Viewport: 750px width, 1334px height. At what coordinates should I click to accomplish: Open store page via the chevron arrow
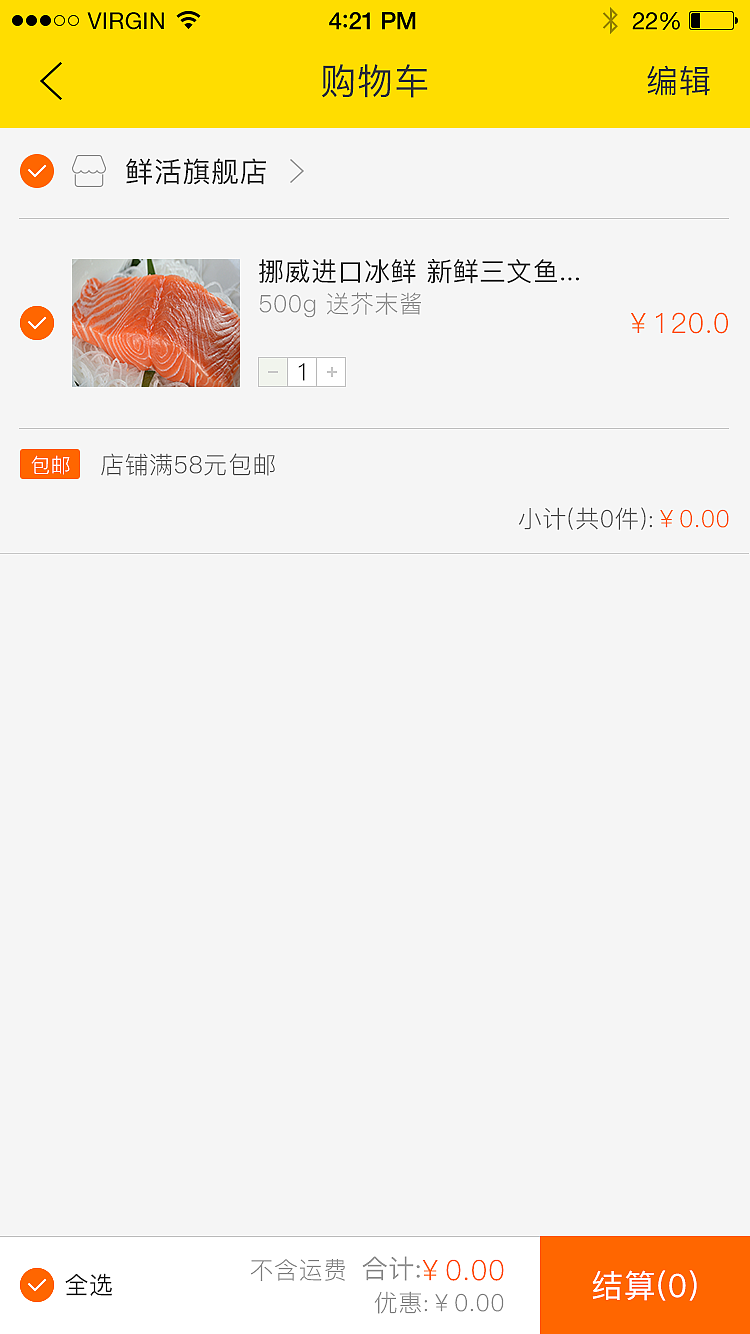[296, 171]
